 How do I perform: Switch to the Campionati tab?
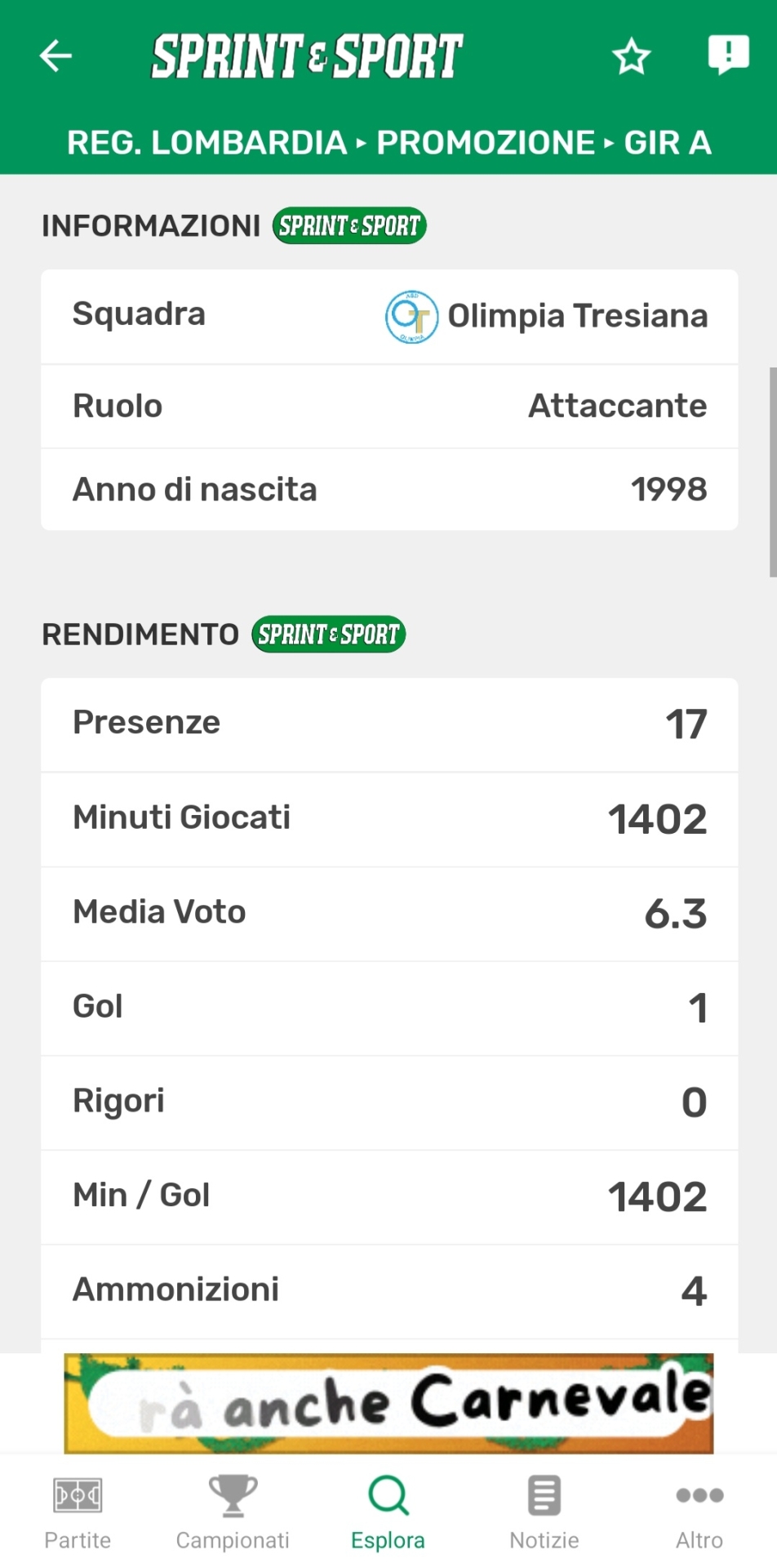click(x=233, y=1513)
